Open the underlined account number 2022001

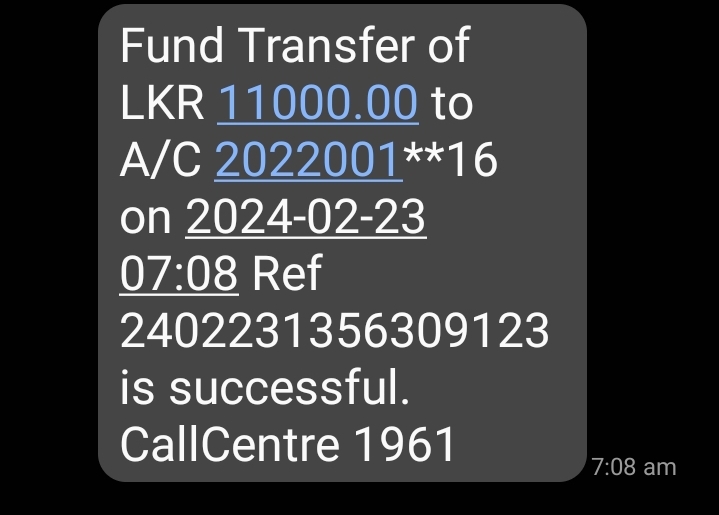[309, 160]
